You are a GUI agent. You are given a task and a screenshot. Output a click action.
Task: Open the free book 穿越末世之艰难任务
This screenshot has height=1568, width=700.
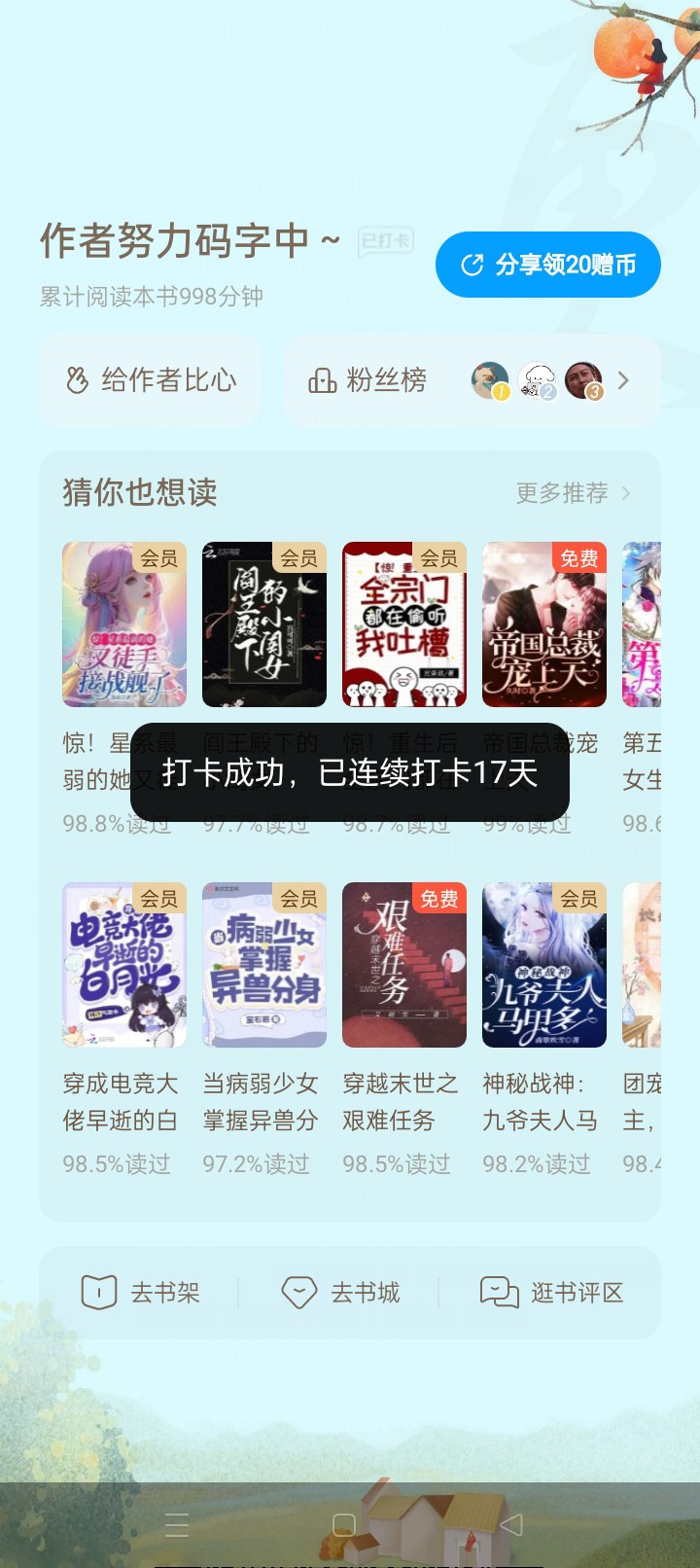404,965
